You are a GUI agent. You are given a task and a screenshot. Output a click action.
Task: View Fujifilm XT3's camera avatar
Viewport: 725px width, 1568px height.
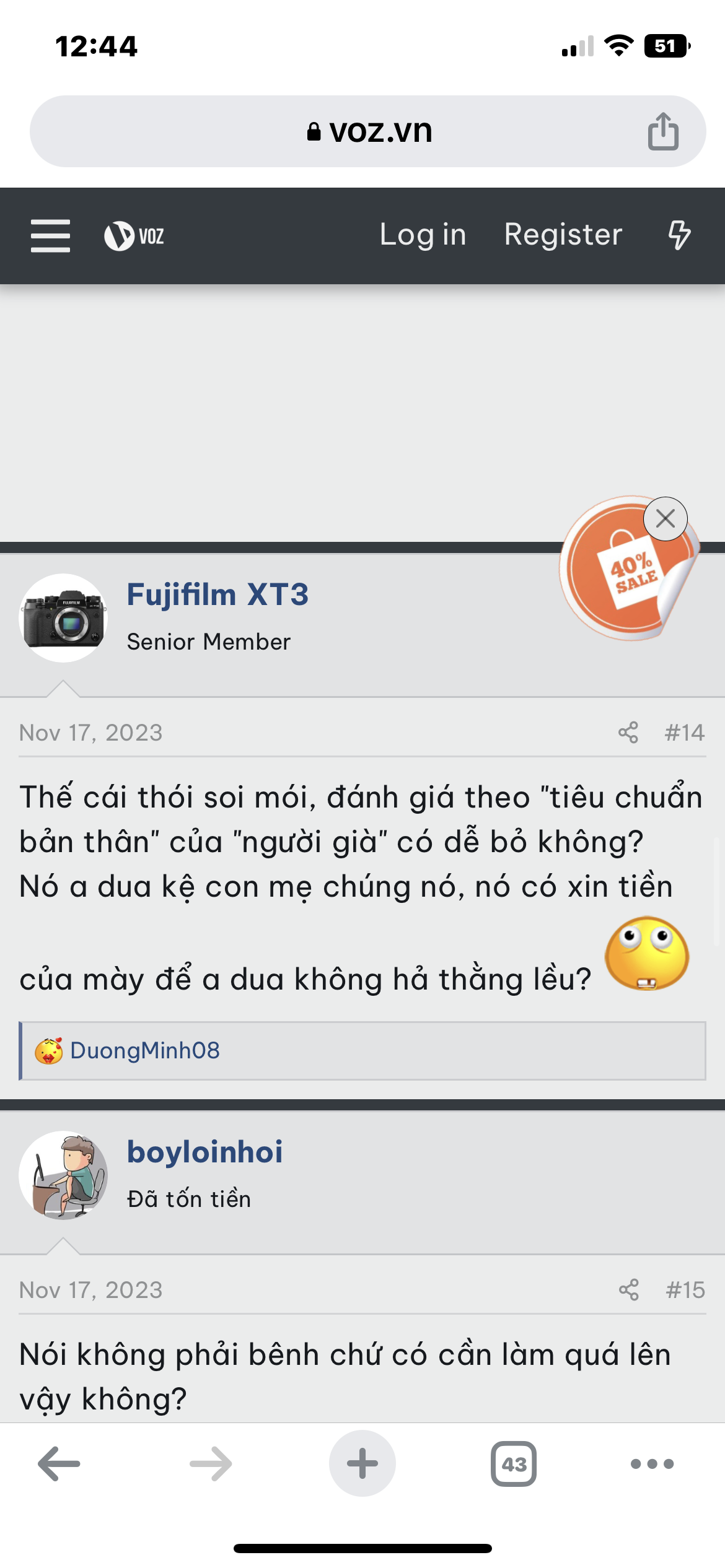(63, 618)
